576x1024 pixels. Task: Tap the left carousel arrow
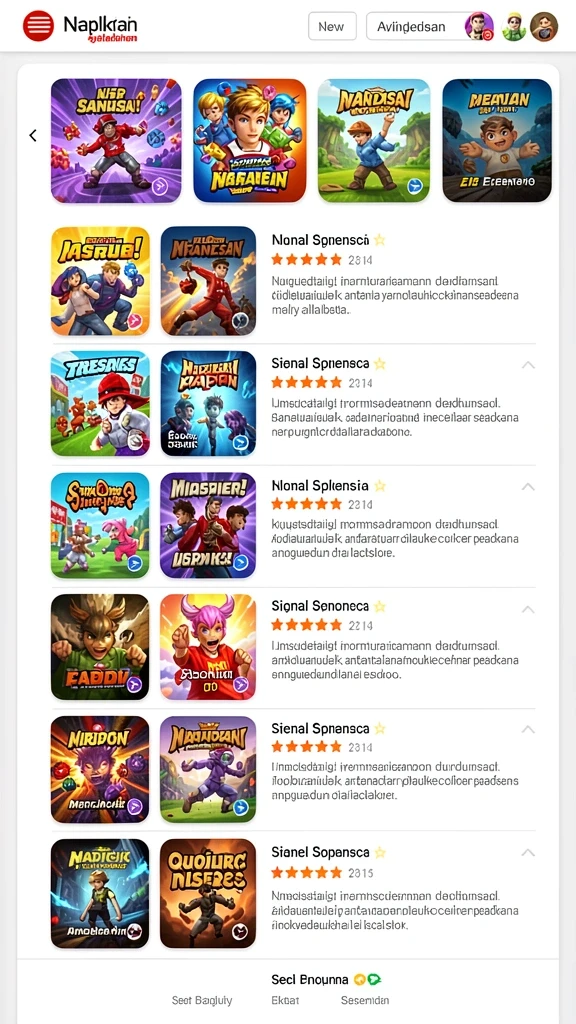[33, 135]
